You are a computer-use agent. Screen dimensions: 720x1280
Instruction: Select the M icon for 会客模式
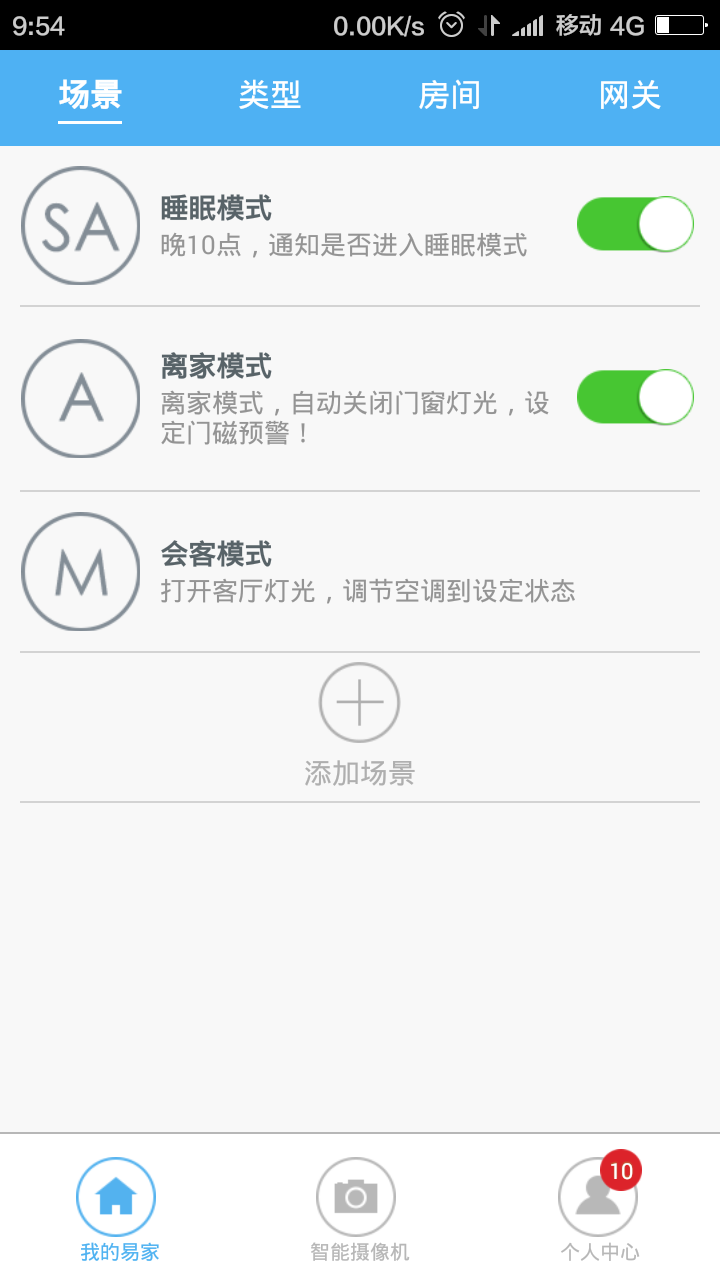80,571
